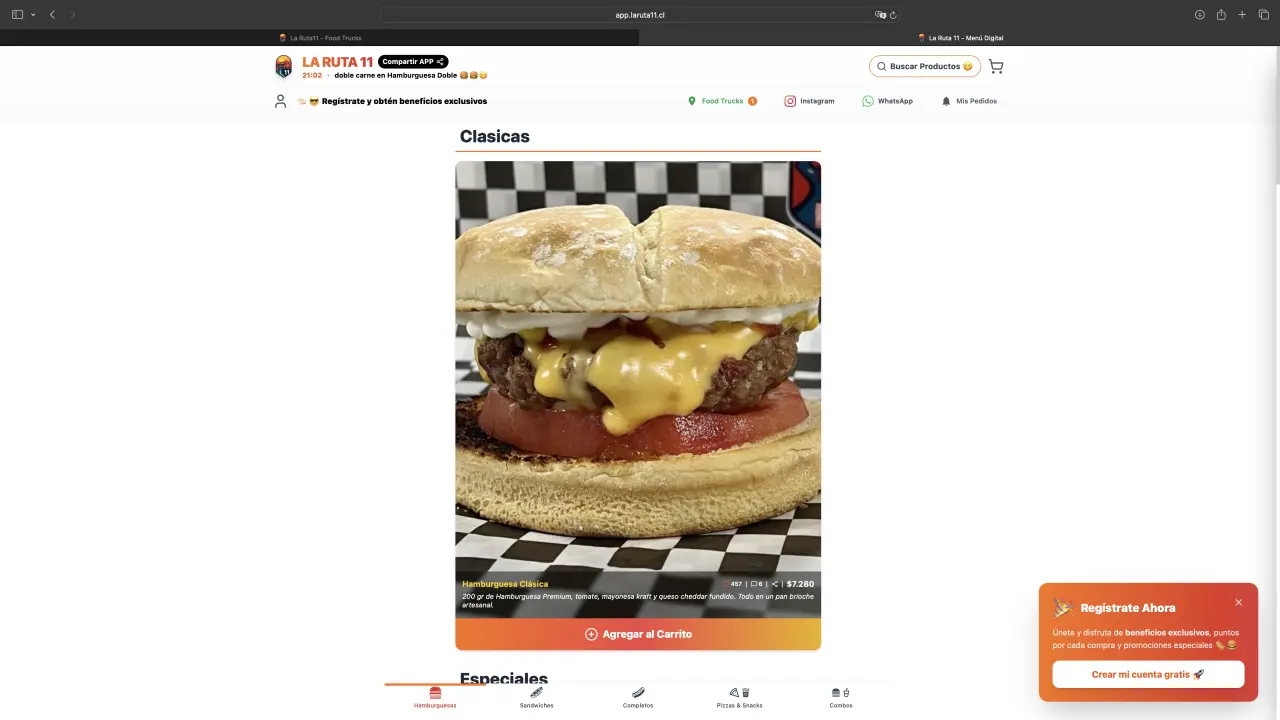Select the Pizzas & Snacks tab

[x=739, y=697]
